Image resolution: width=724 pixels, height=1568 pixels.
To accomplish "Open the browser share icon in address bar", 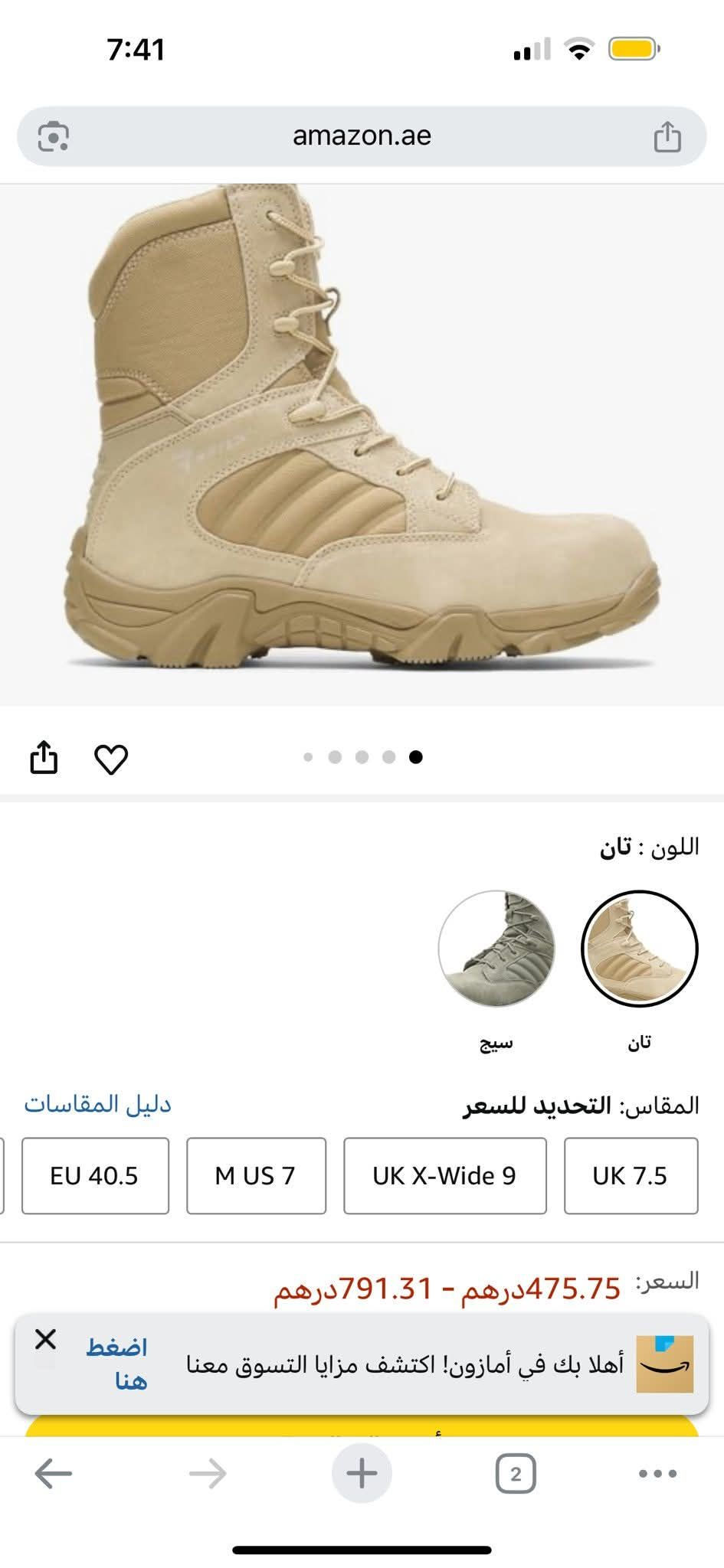I will (667, 137).
